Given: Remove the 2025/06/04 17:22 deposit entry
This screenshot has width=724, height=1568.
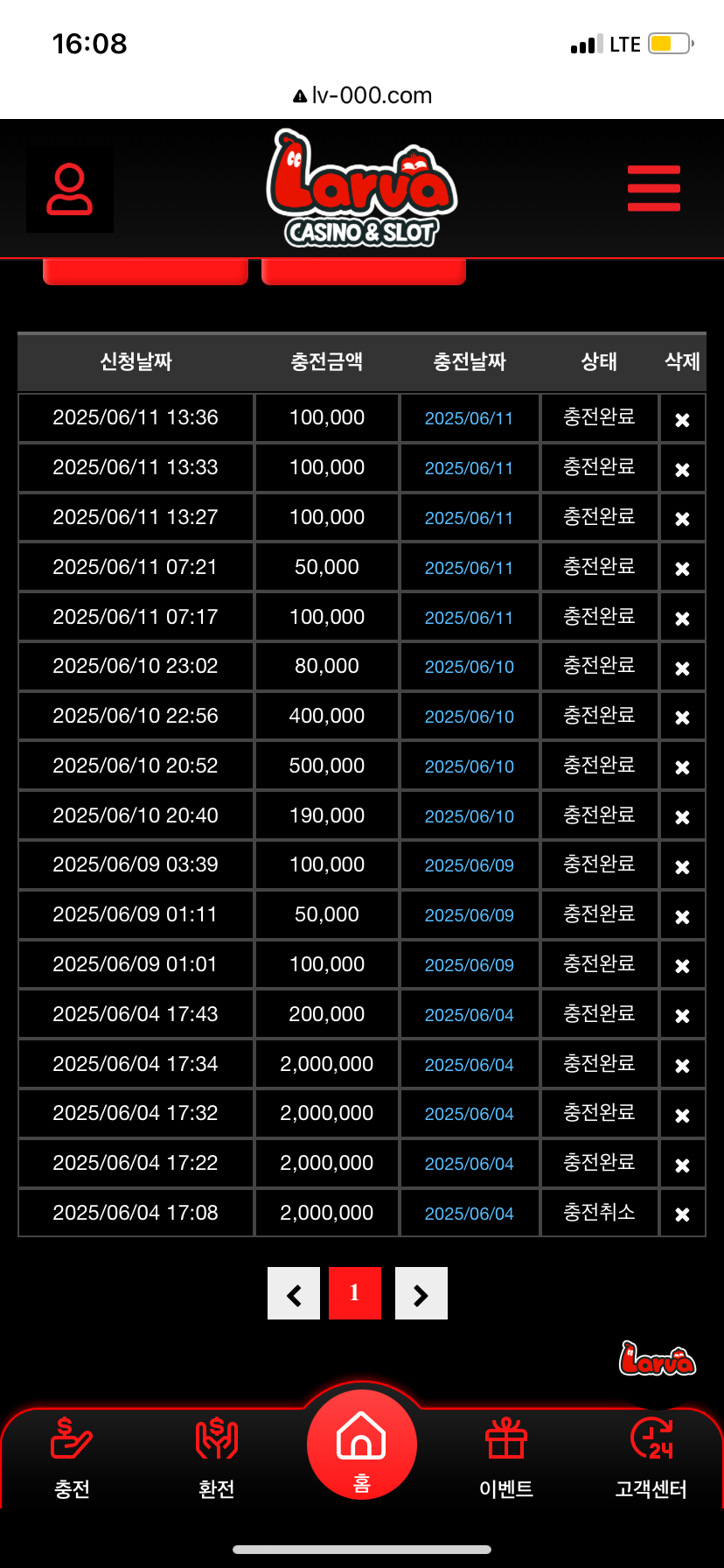Looking at the screenshot, I should pos(682,1165).
